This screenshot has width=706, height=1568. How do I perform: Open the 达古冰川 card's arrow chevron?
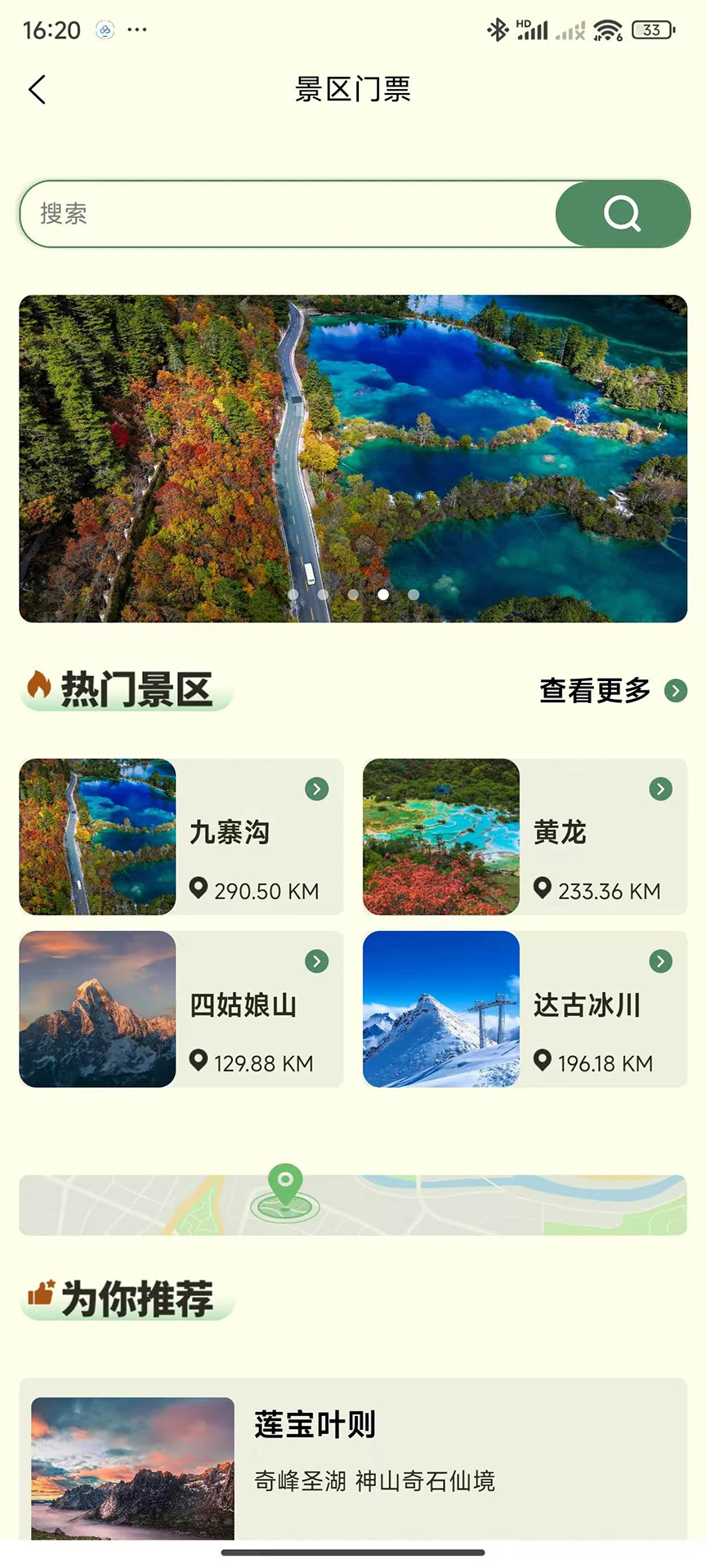[x=660, y=961]
